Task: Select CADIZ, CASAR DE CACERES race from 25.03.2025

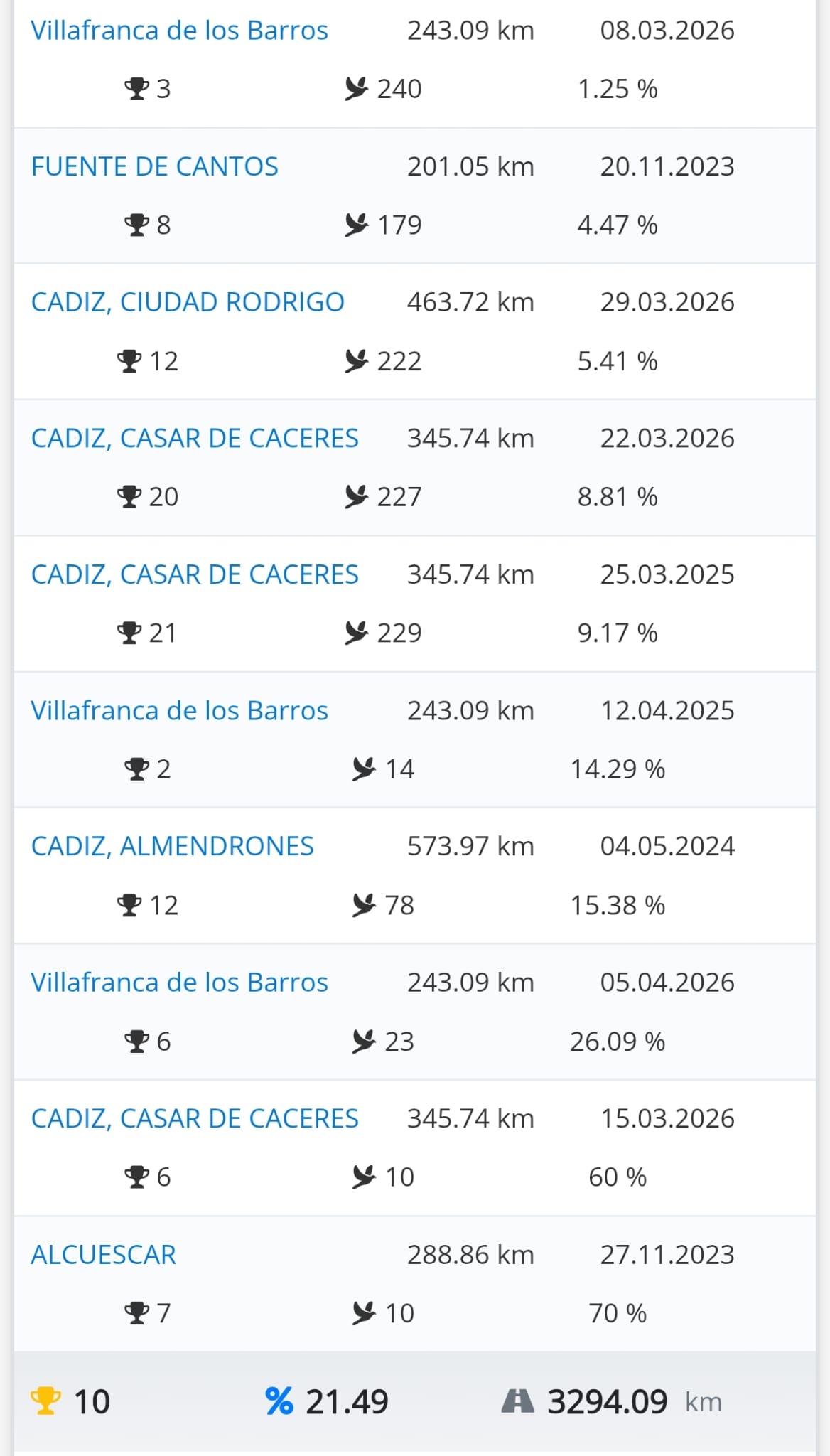Action: 195,574
